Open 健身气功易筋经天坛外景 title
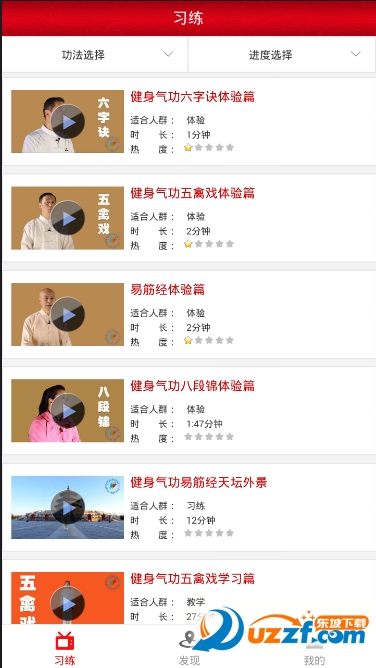 199,483
